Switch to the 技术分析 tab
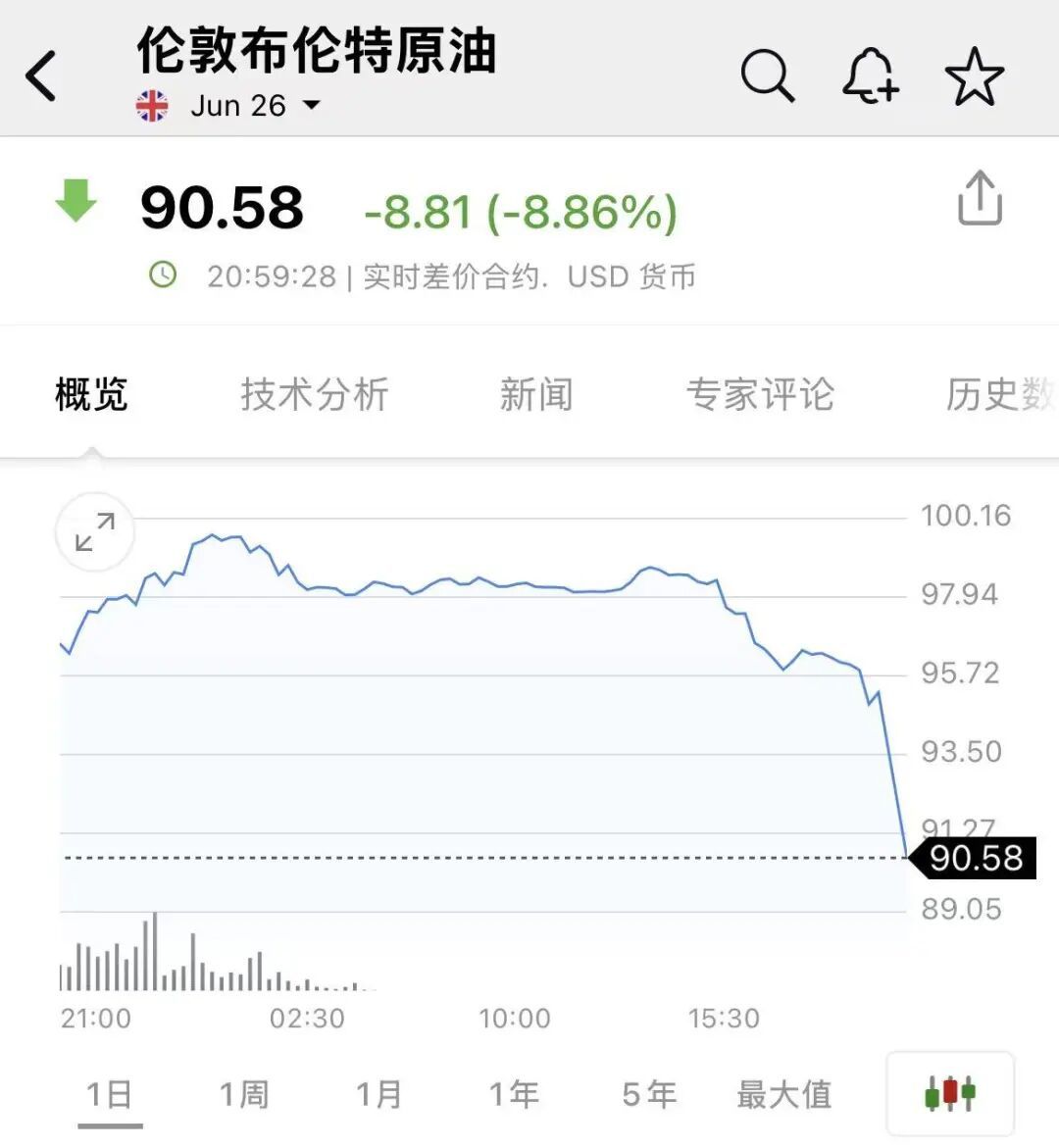The height and width of the screenshot is (1148, 1059). tap(315, 395)
